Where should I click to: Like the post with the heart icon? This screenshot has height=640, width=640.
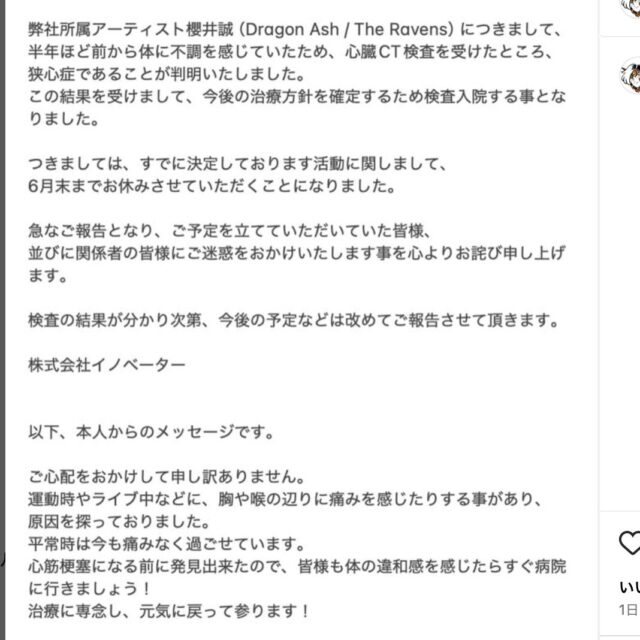tap(630, 543)
